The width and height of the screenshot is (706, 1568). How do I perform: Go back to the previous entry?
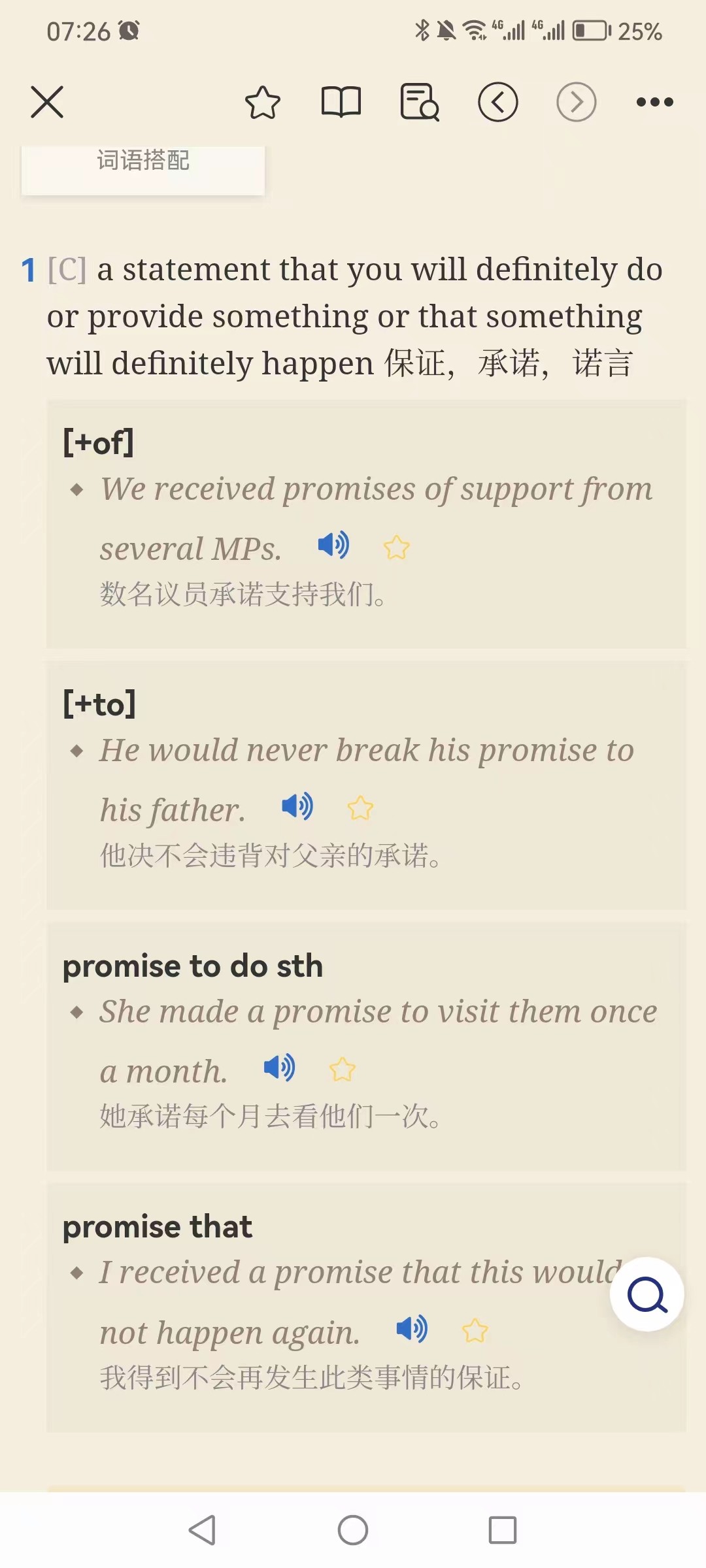click(497, 103)
